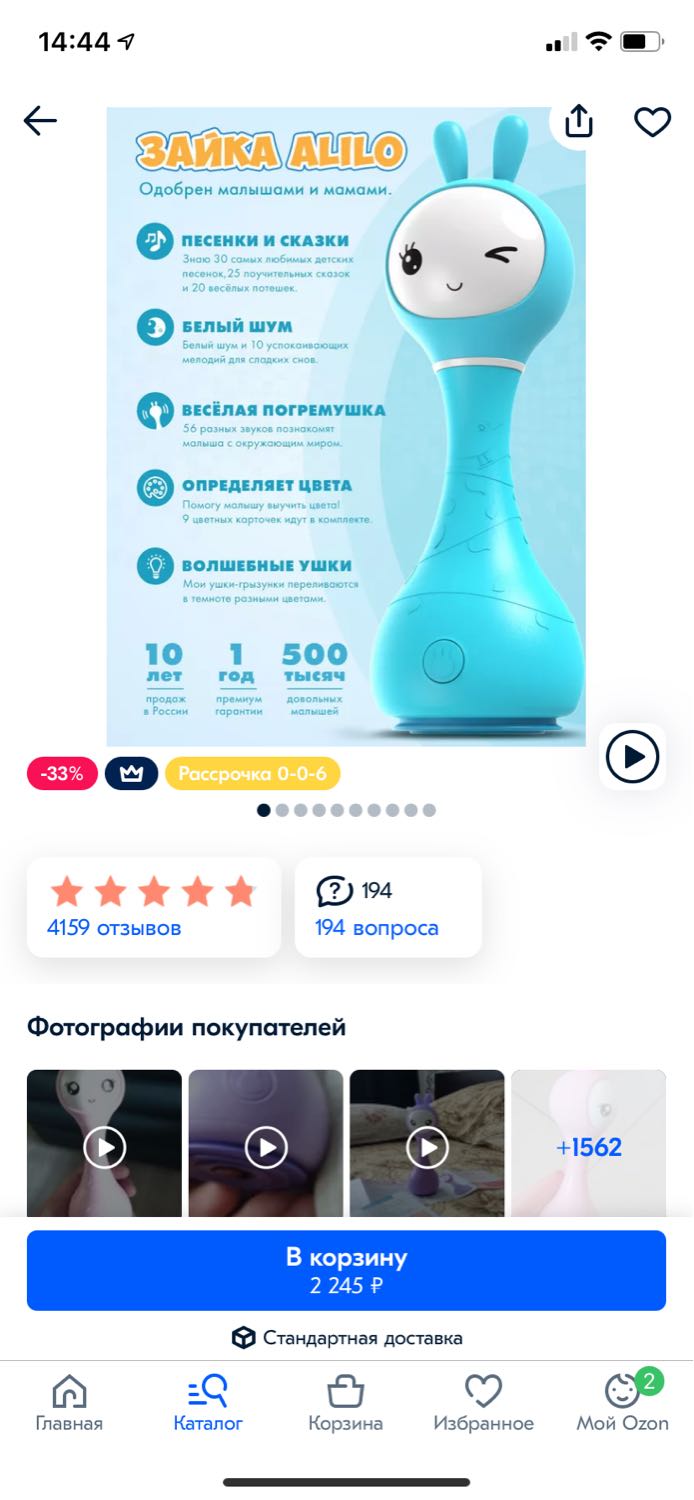The image size is (694, 1500).
Task: Open Стандартная доставка delivery info
Action: (347, 1338)
